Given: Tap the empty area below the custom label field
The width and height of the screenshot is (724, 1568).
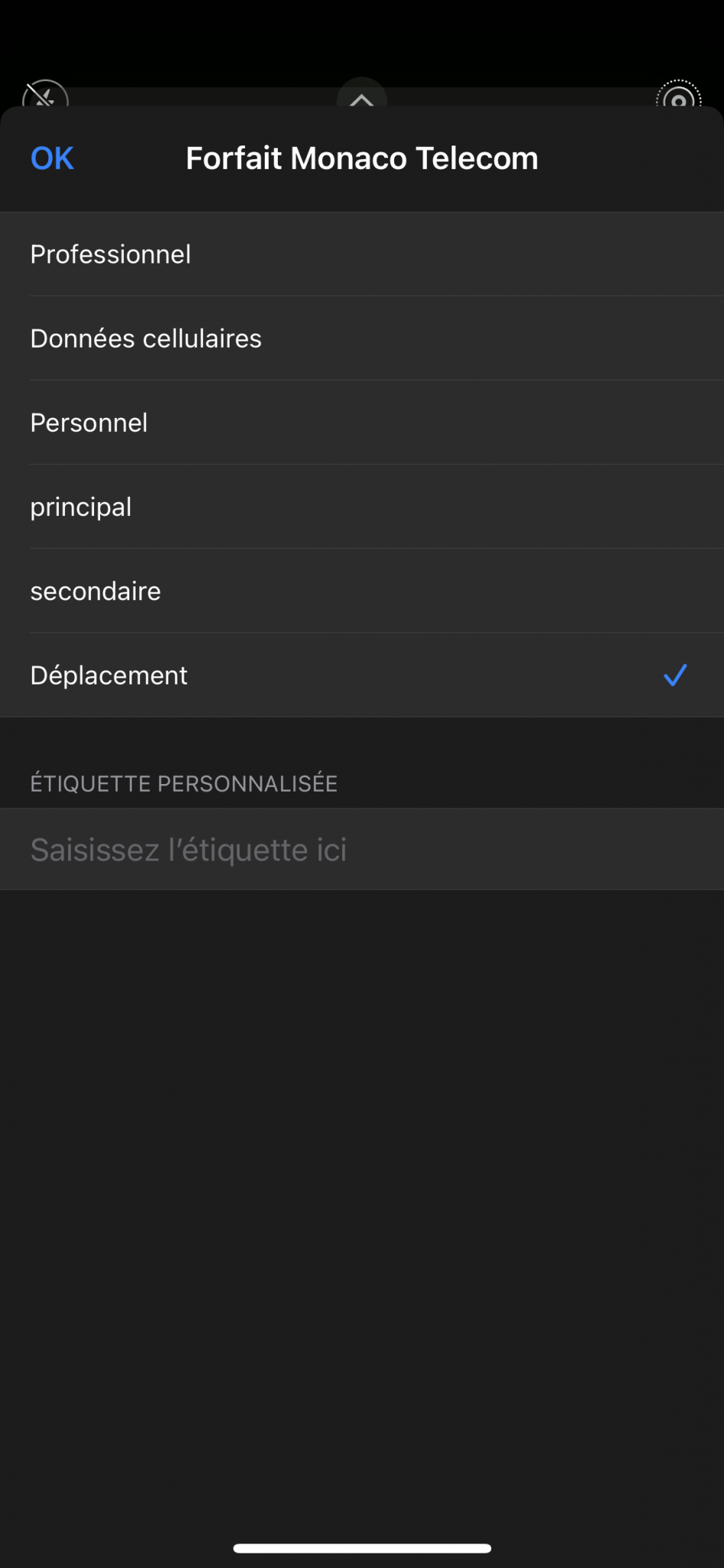Looking at the screenshot, I should [361, 1072].
